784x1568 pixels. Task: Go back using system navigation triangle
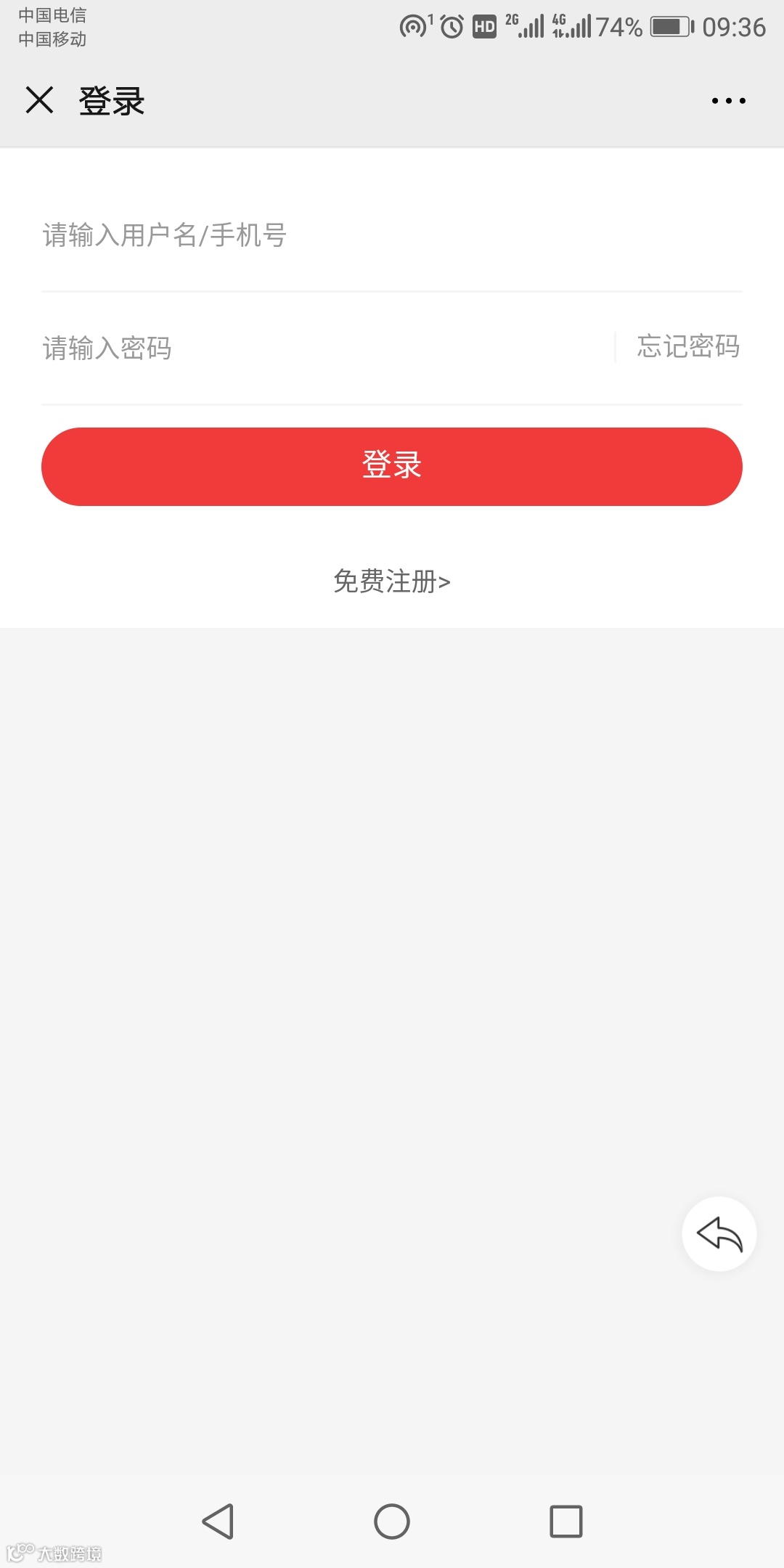218,1521
